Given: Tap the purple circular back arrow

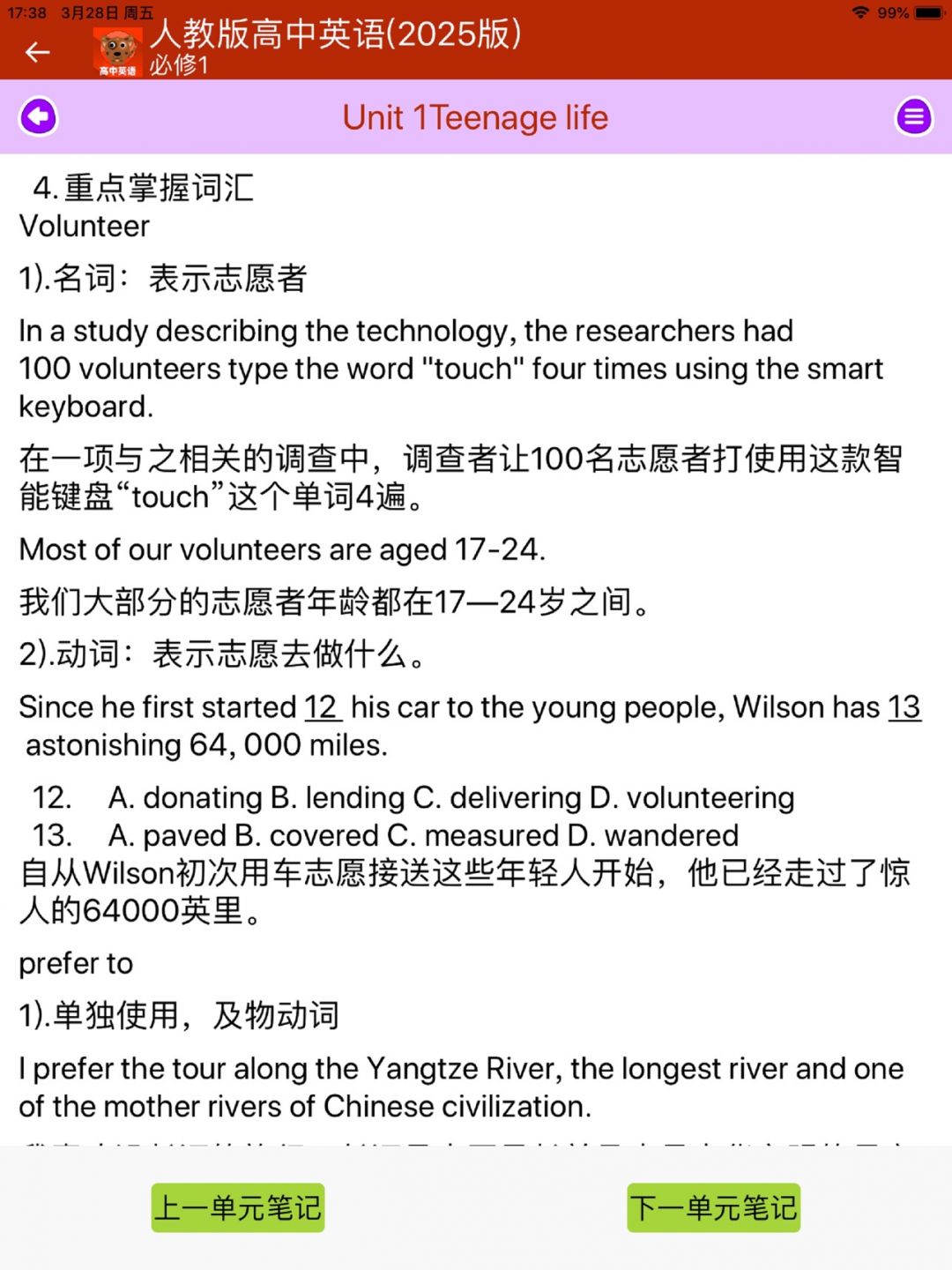Looking at the screenshot, I should tap(39, 116).
